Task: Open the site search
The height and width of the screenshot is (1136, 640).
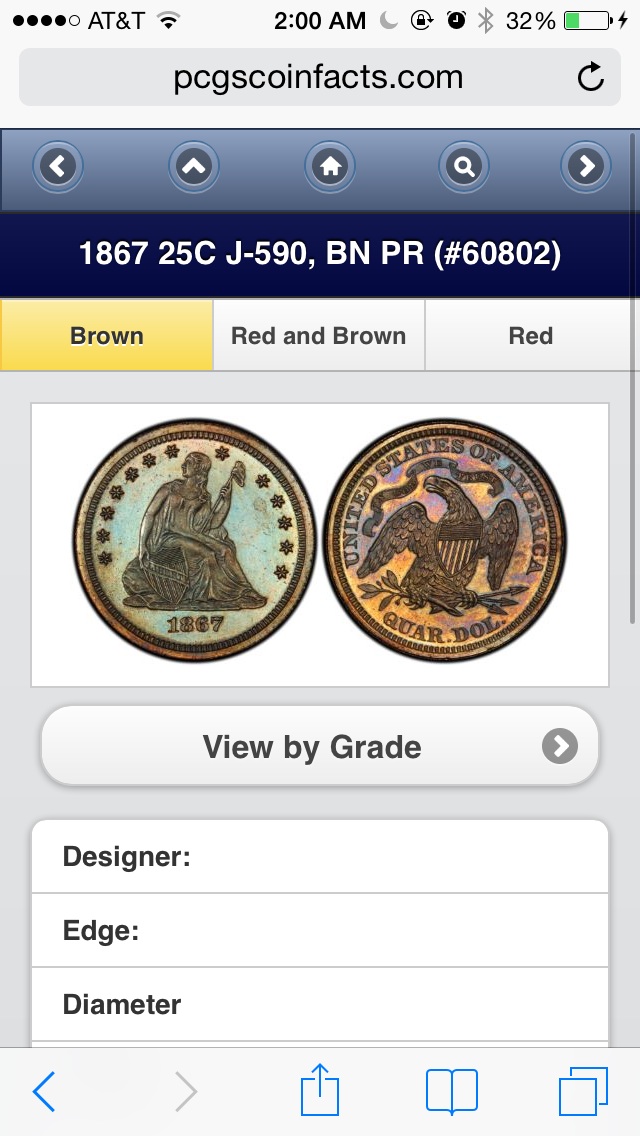Action: pos(463,167)
